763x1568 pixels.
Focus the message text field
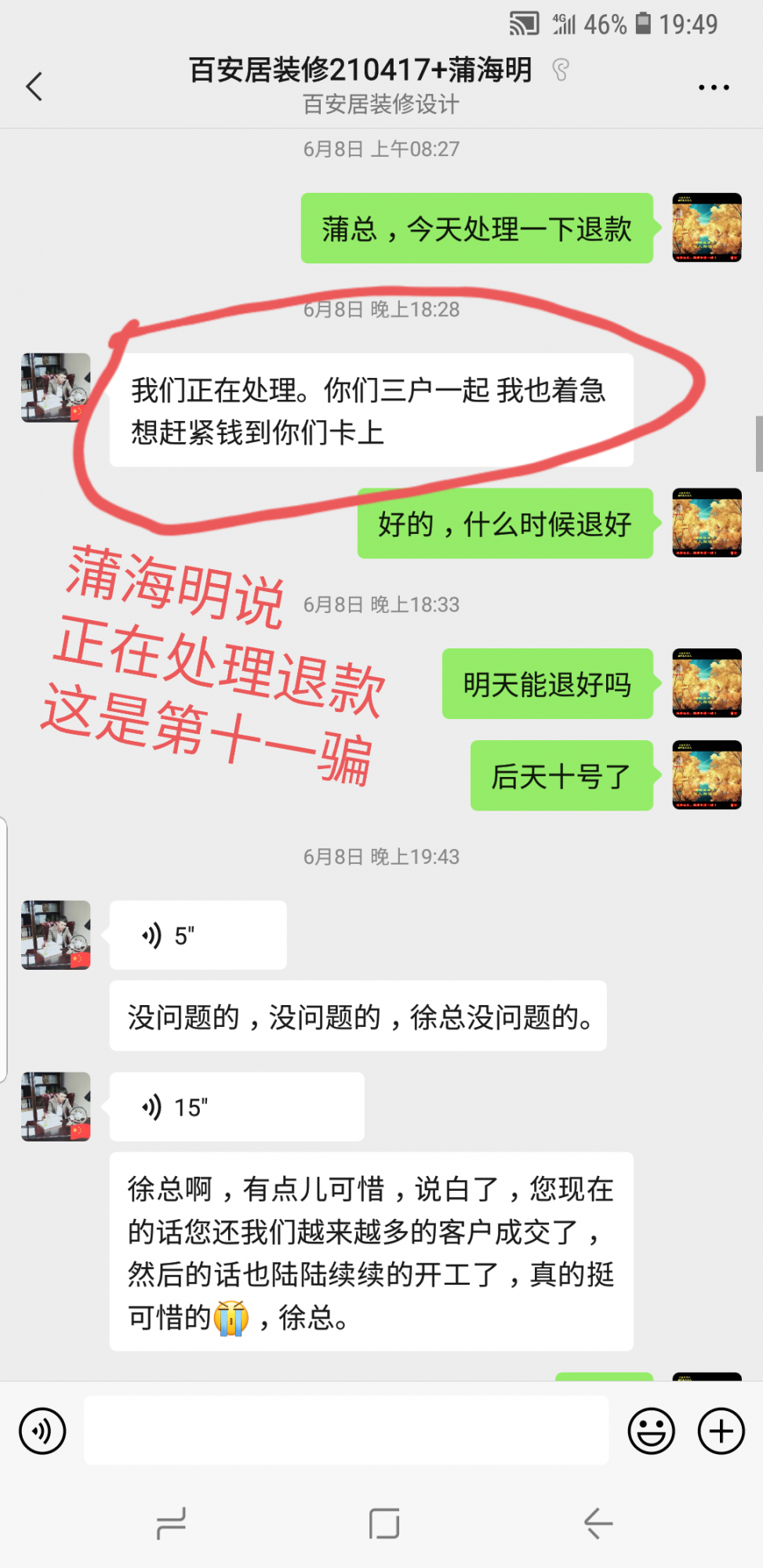(346, 1430)
